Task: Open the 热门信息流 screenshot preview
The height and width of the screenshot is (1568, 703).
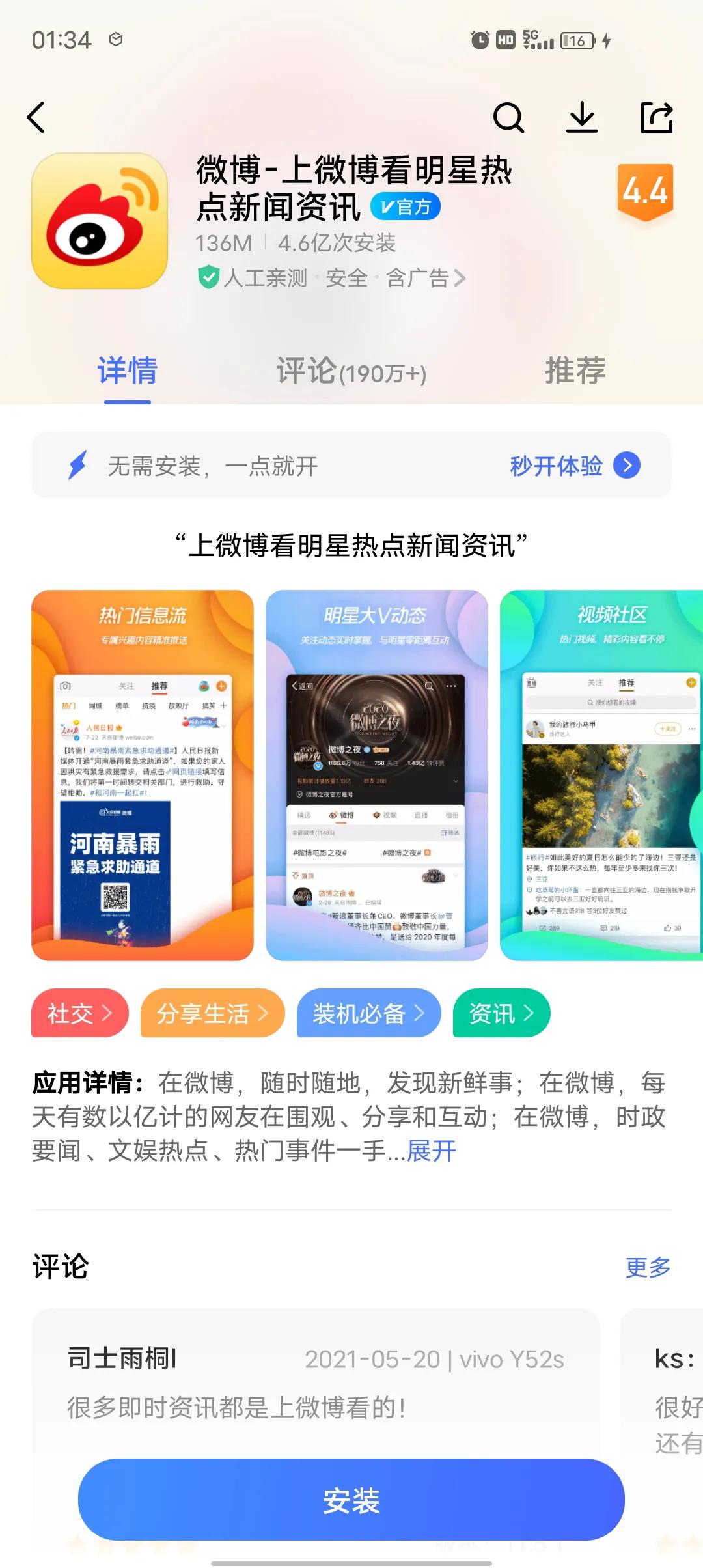Action: point(143,775)
